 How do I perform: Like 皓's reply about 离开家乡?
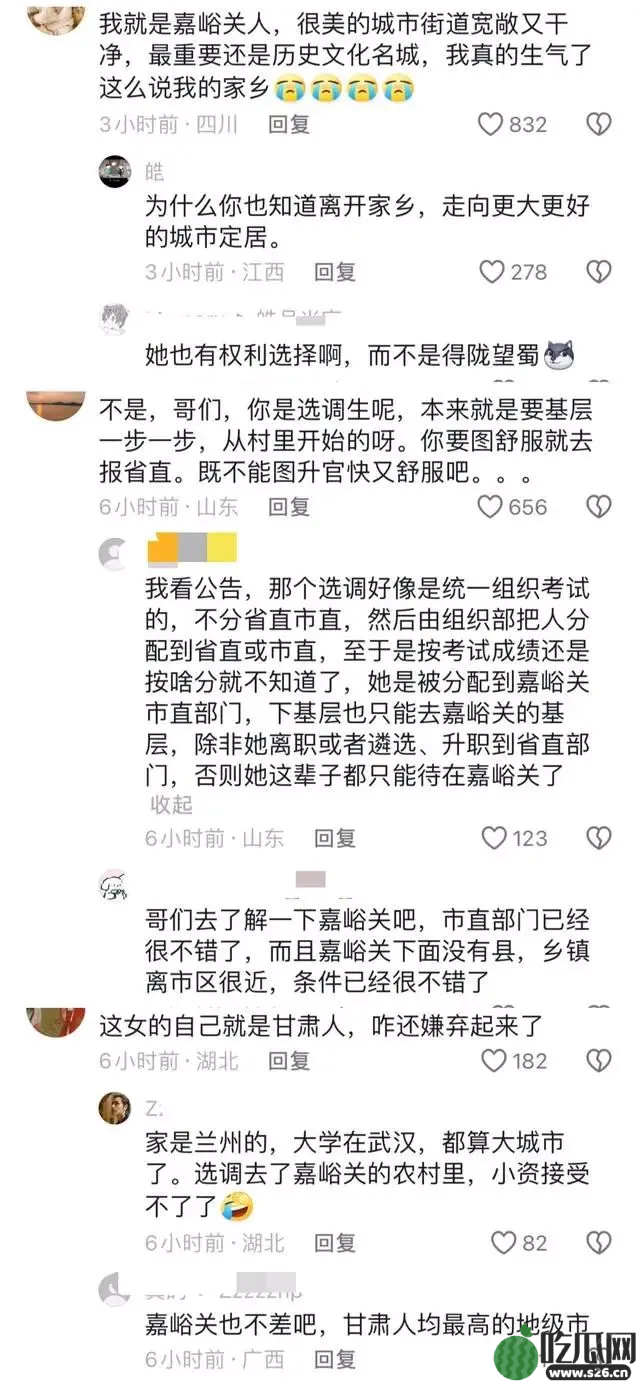[x=491, y=271]
